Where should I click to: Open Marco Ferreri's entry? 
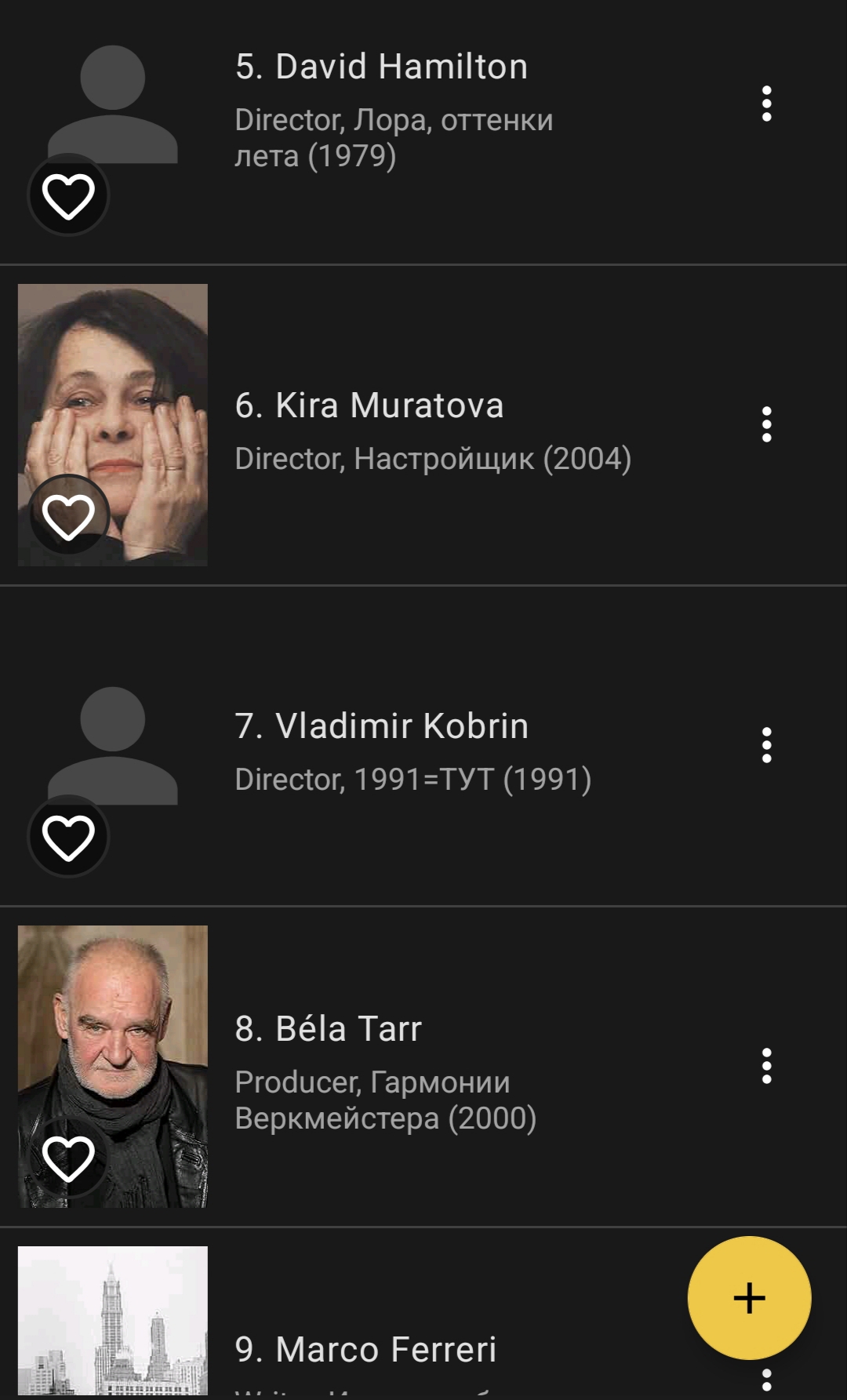[x=365, y=1351]
